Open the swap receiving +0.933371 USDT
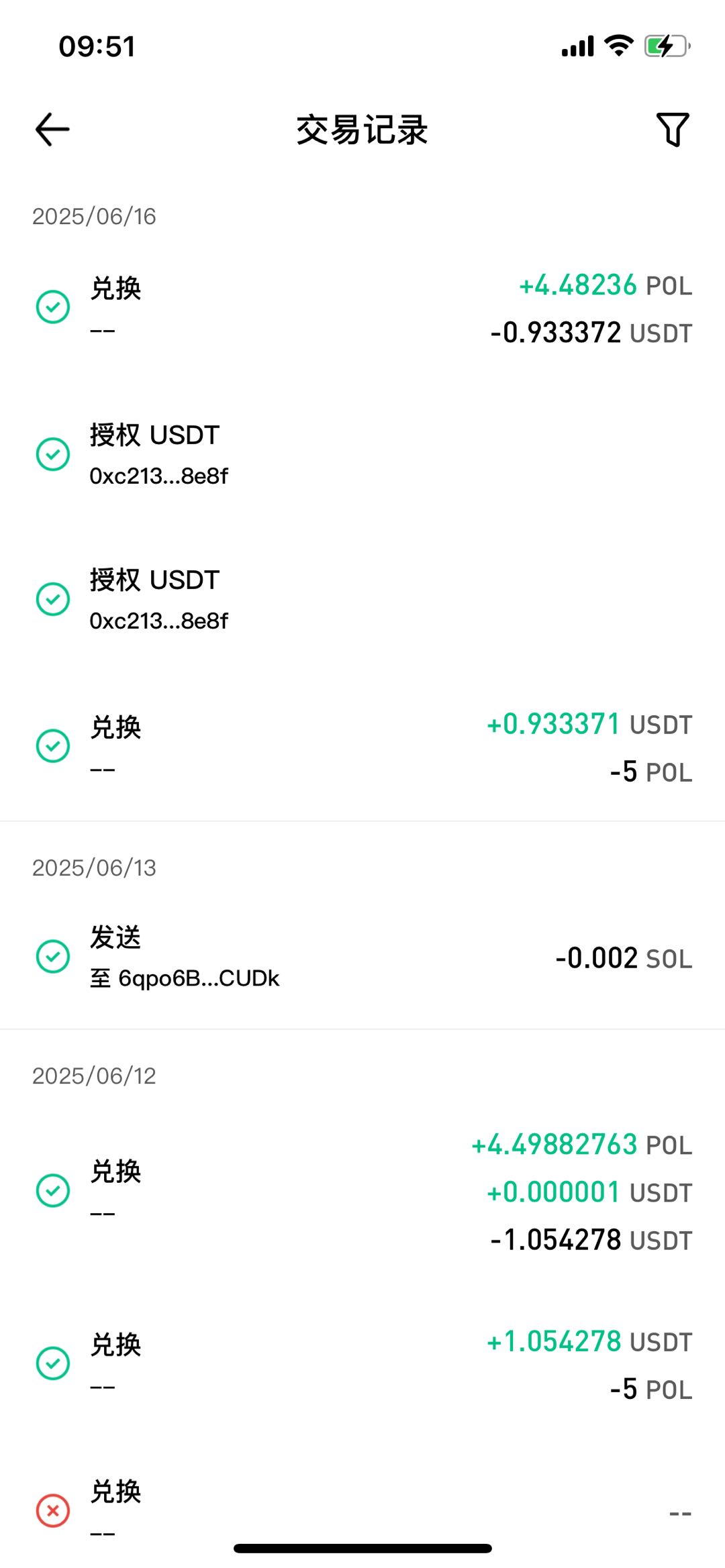 point(362,747)
